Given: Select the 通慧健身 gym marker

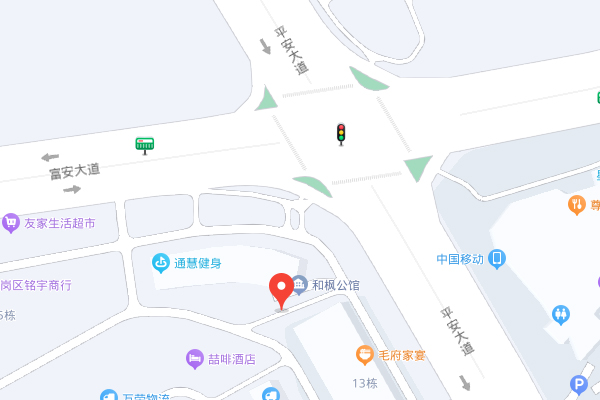Looking at the screenshot, I should pos(160,263).
